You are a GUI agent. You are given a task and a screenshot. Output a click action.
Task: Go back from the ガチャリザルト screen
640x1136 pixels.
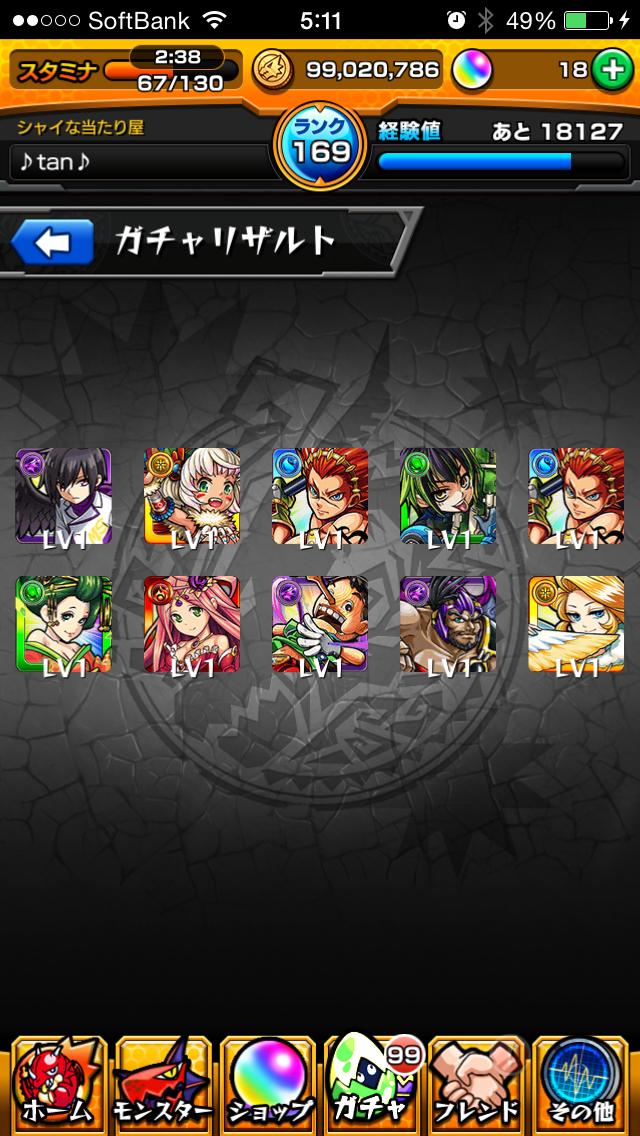(x=52, y=242)
